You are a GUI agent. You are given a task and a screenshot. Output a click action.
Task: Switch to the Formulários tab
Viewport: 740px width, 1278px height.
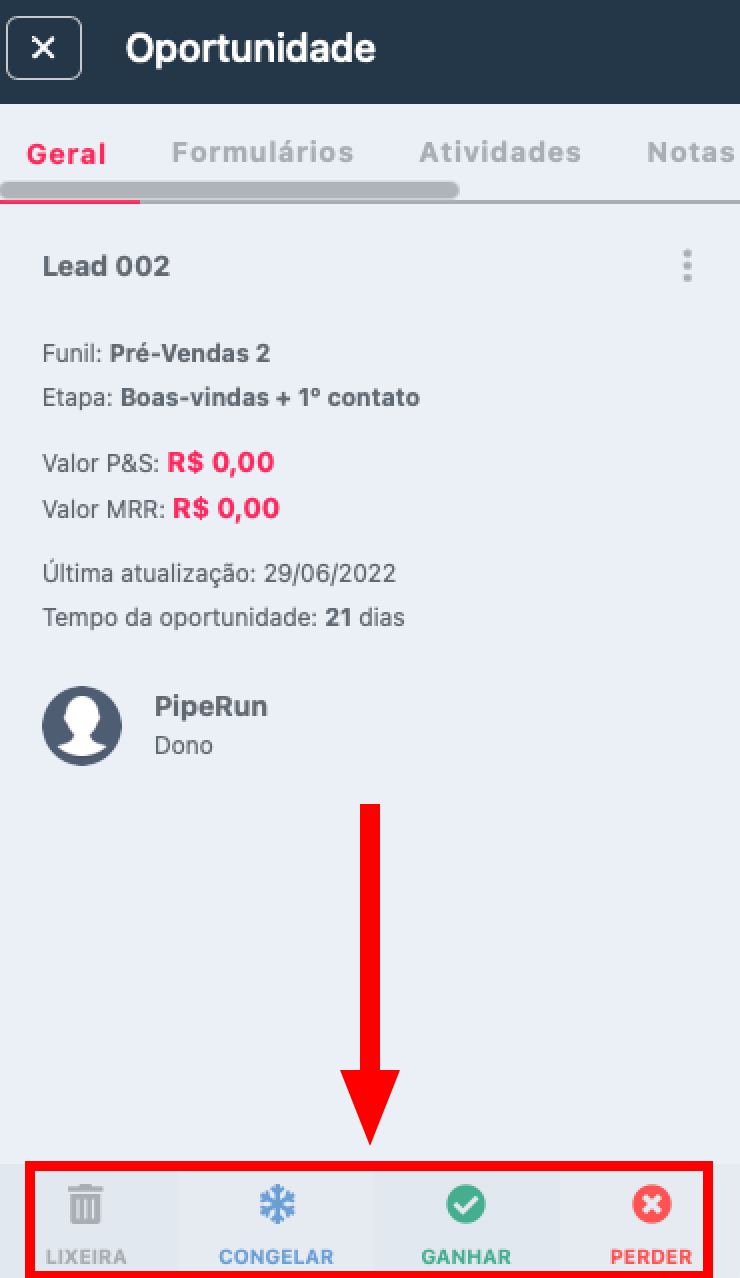click(x=262, y=153)
